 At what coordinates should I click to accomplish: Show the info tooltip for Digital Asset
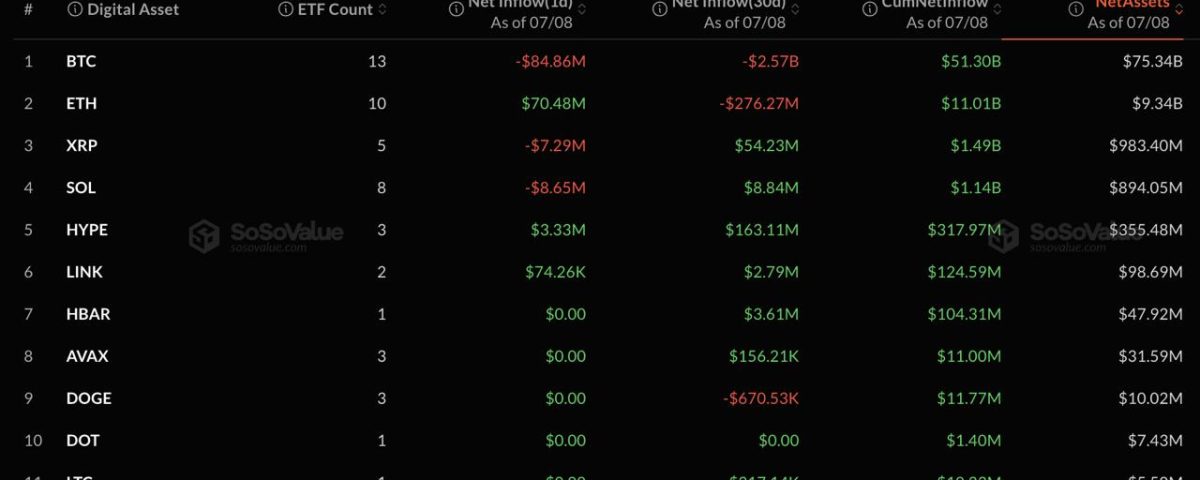[x=75, y=10]
